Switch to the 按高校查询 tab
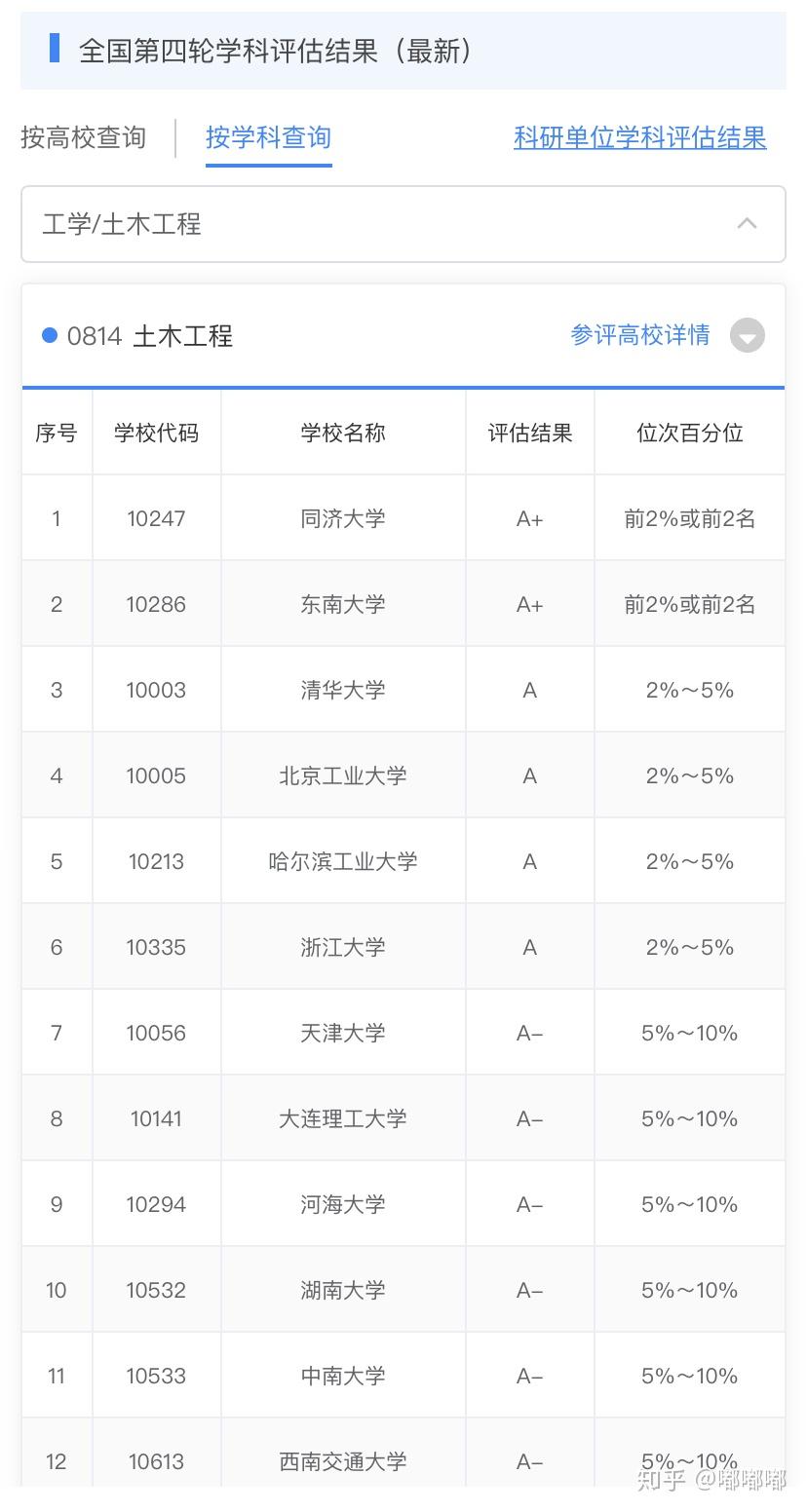 coord(83,137)
